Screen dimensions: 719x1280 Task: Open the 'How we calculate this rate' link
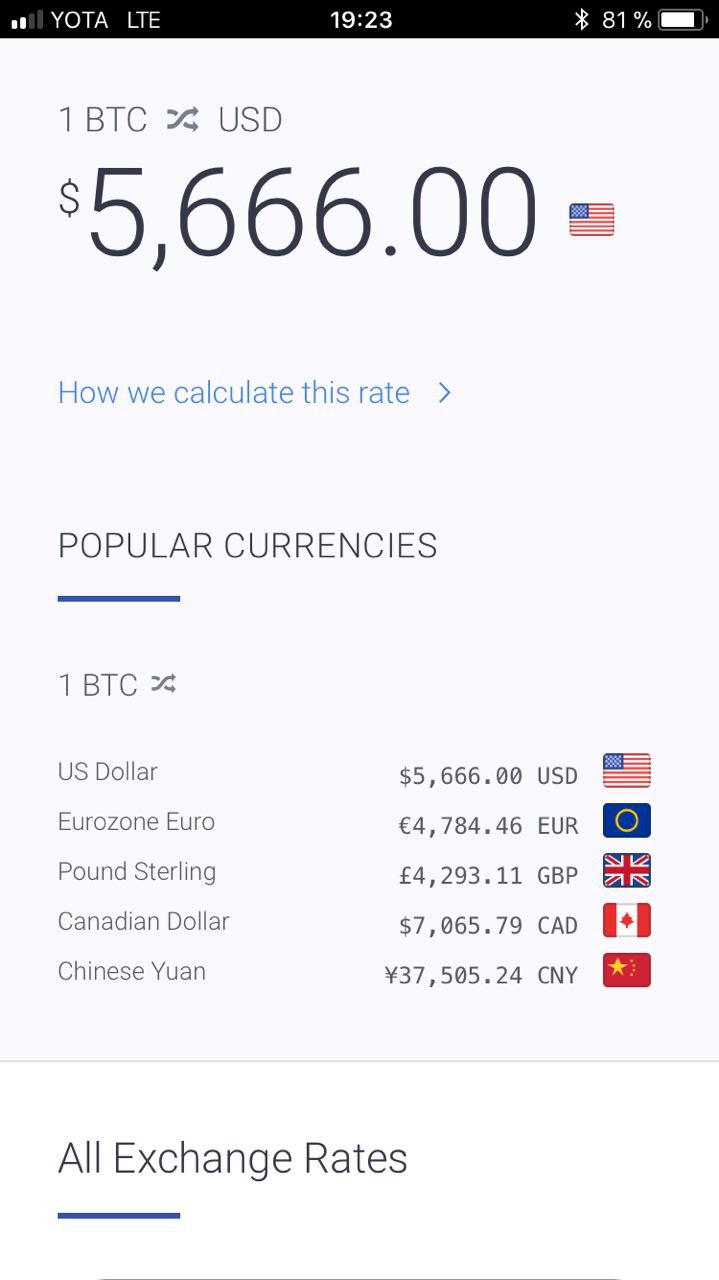(x=254, y=393)
